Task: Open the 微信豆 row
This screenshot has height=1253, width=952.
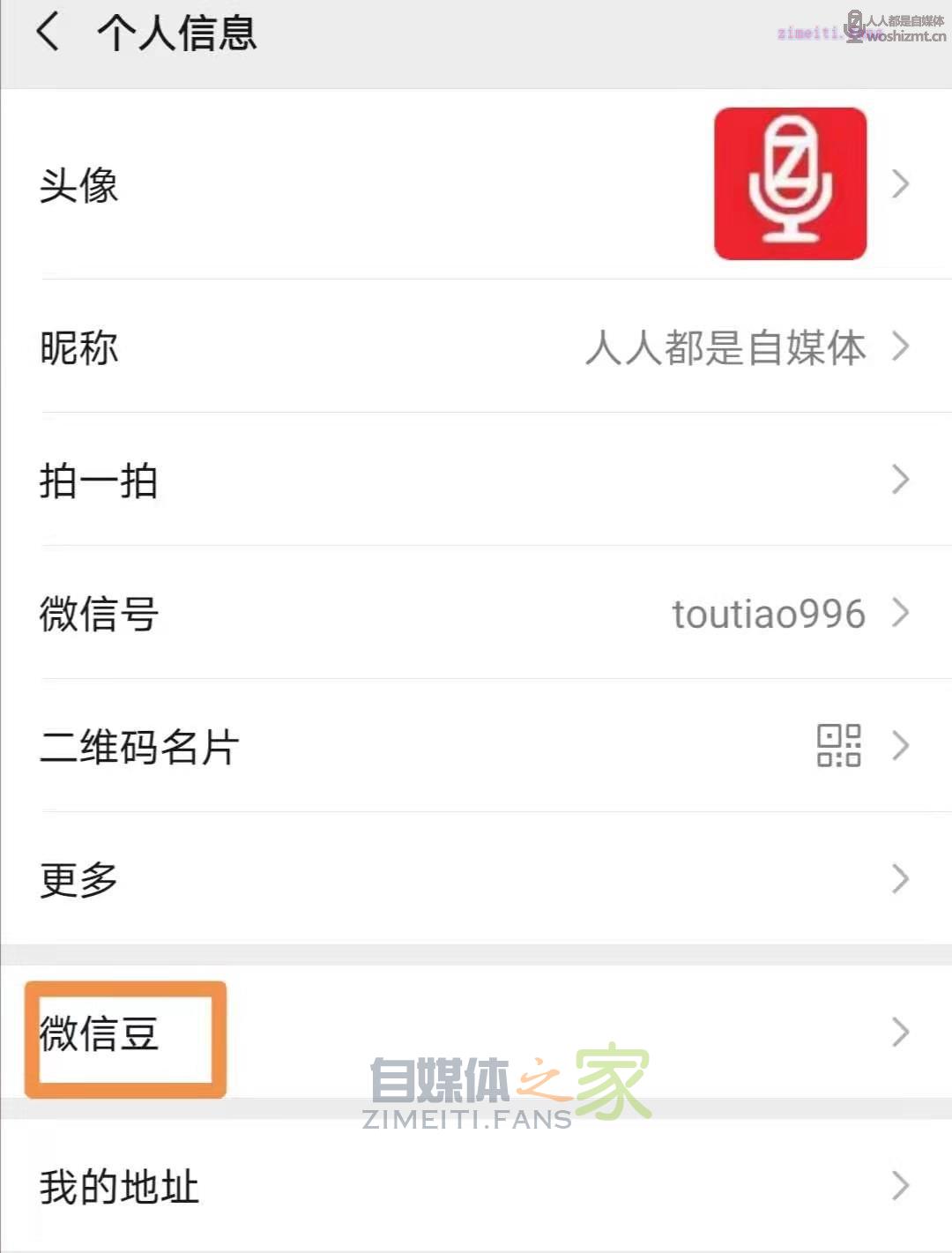Action: 476,1033
